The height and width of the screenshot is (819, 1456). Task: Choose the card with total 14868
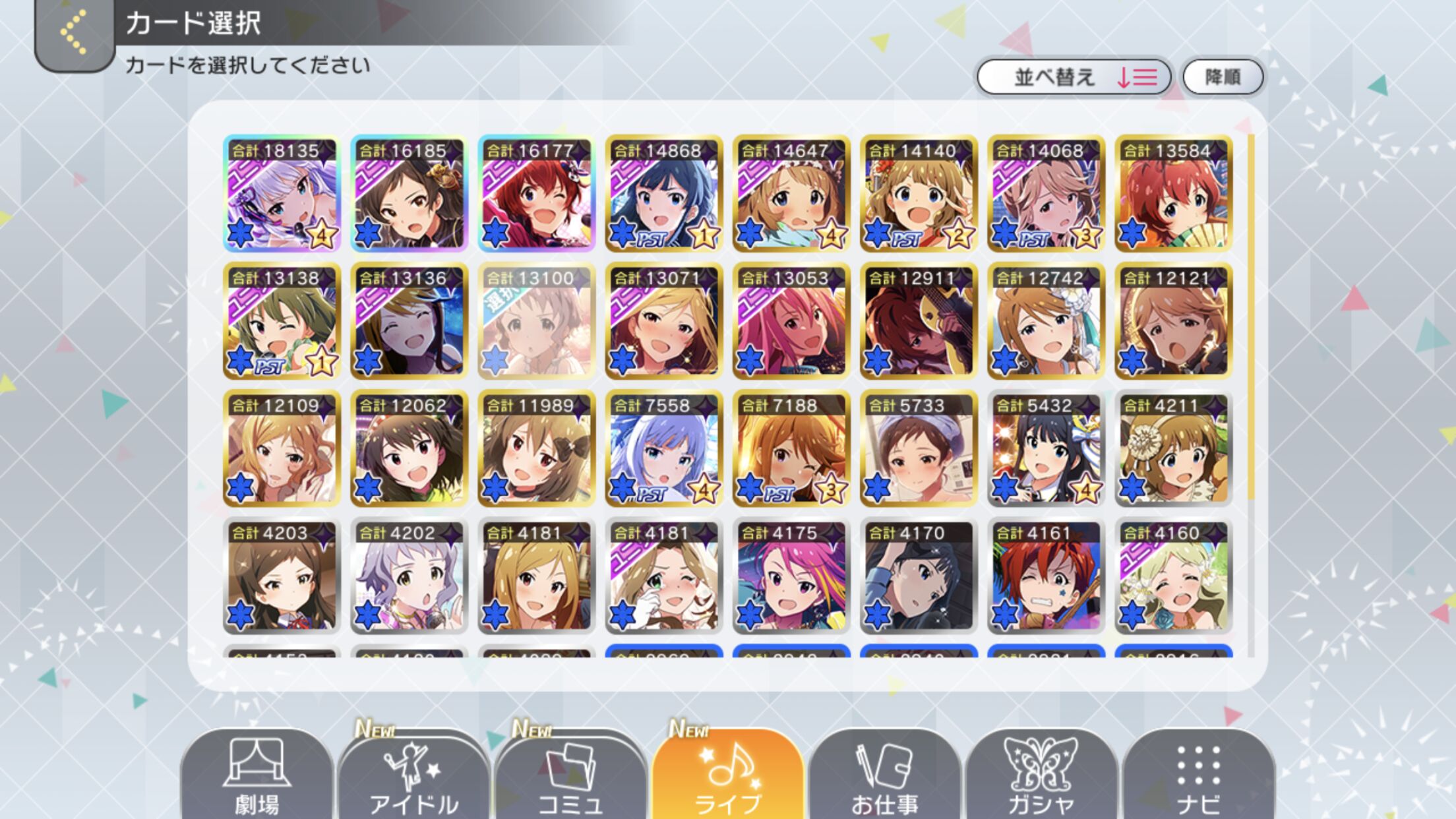pos(664,194)
